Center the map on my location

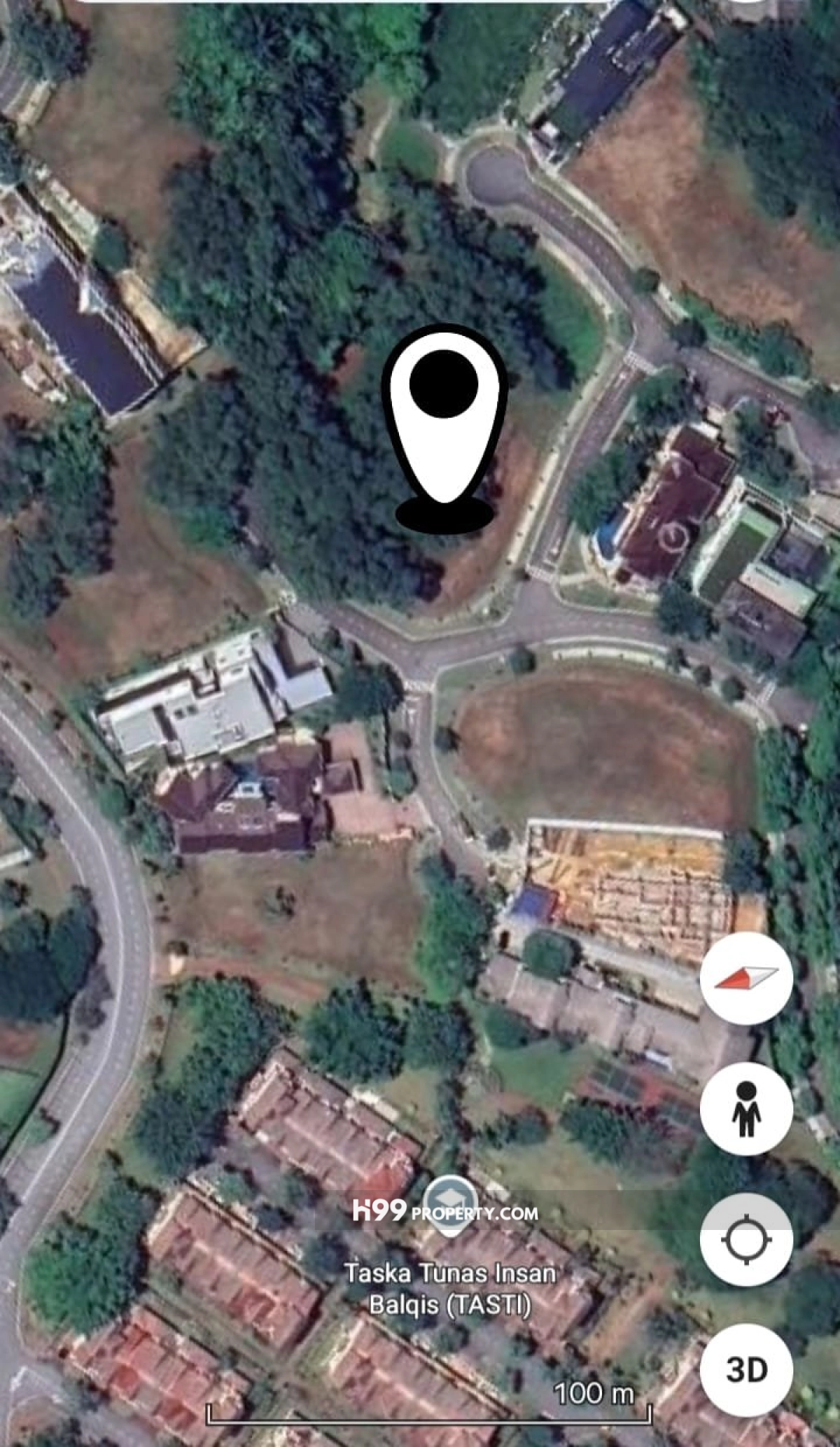pos(746,1240)
